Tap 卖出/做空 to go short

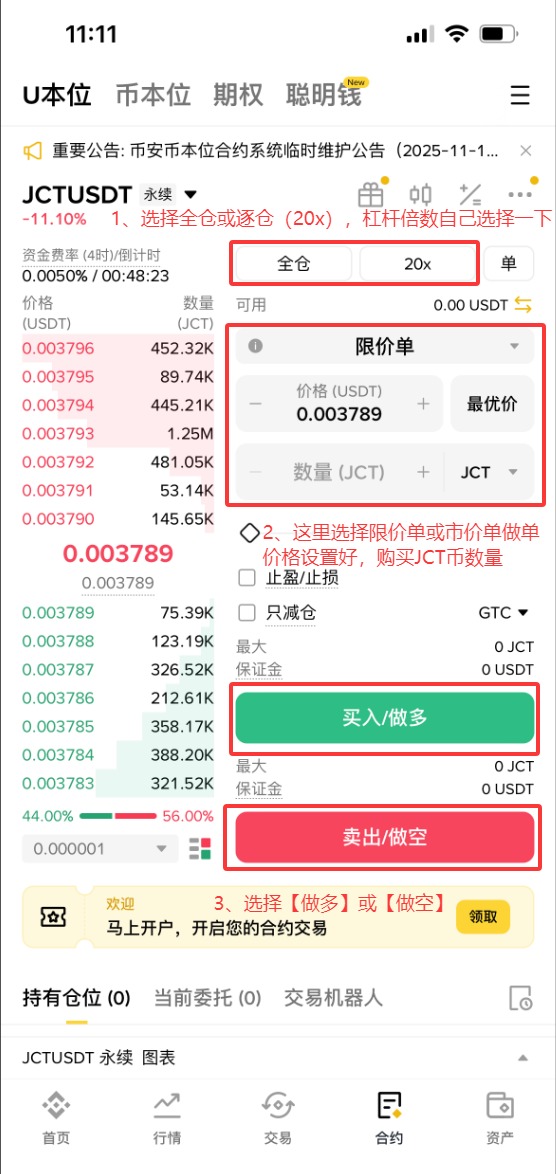tap(385, 837)
